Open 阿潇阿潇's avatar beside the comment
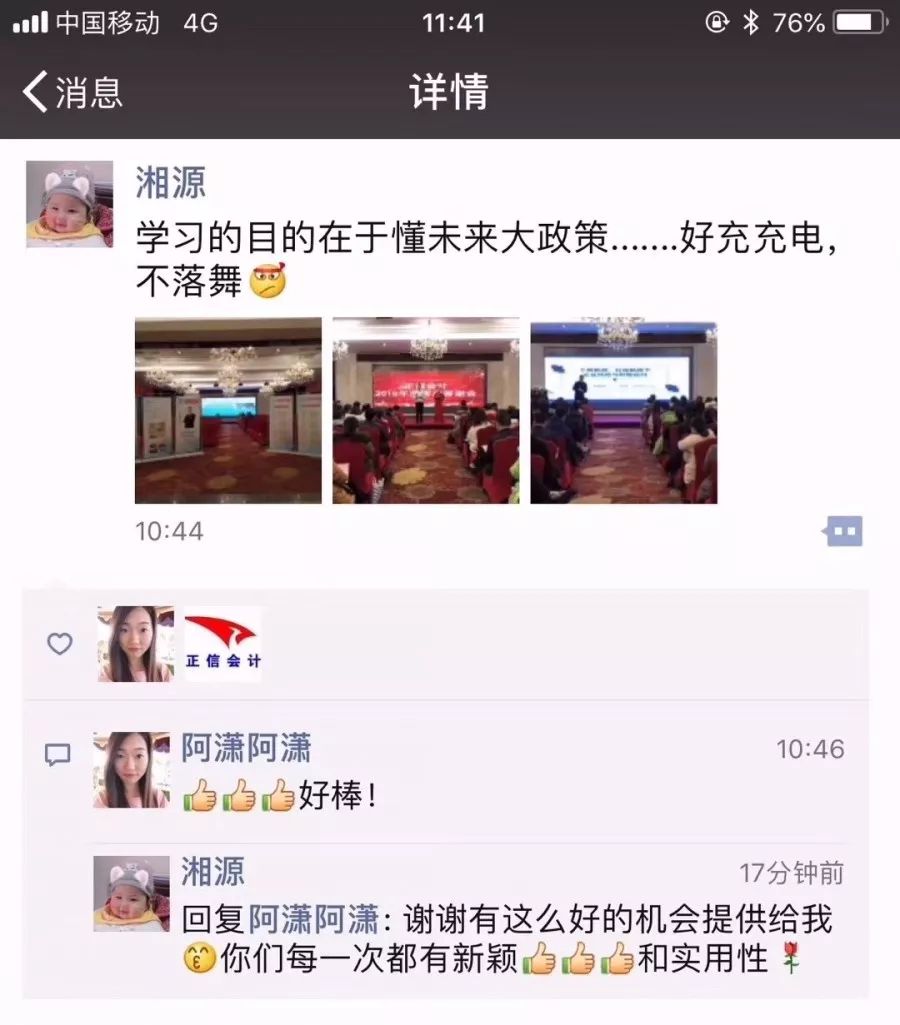This screenshot has height=1025, width=900. point(132,770)
